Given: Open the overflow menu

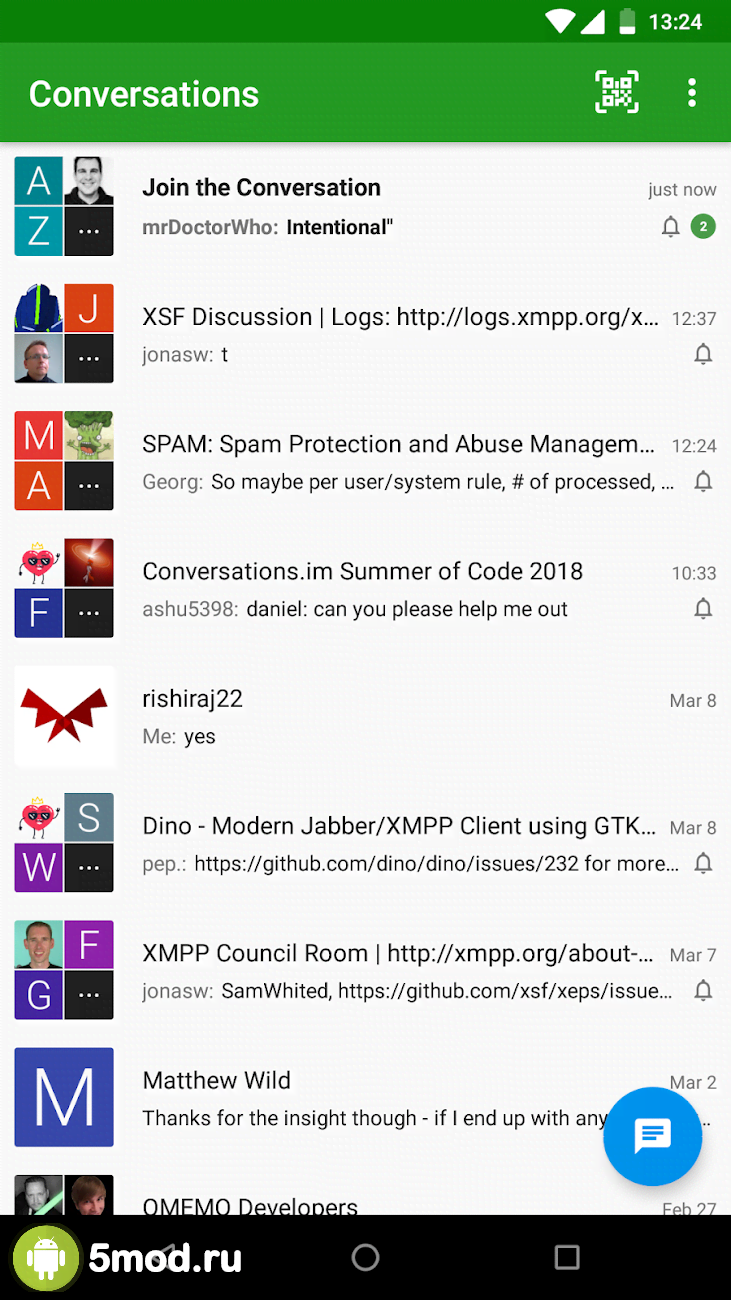Looking at the screenshot, I should 692,93.
